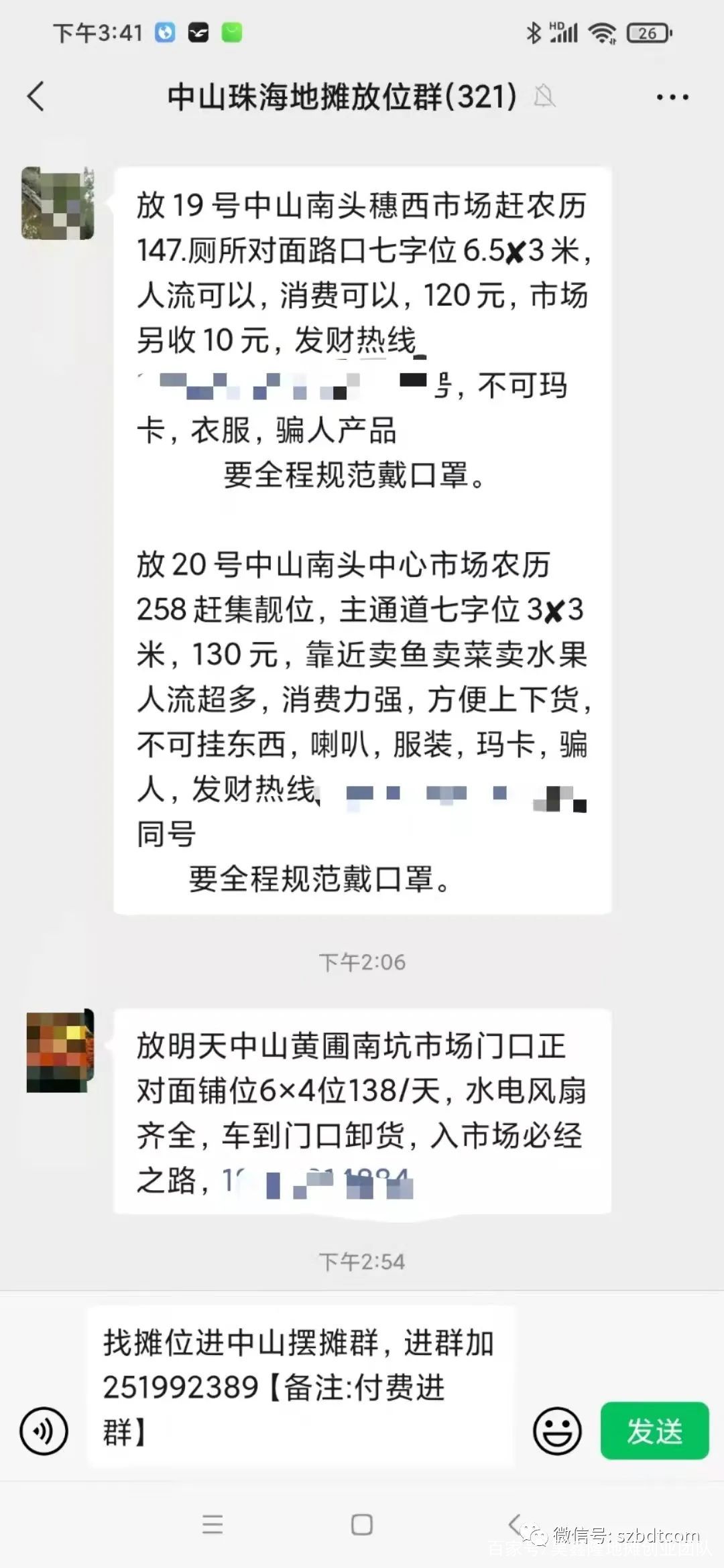Tap the green 发送 send button

654,1431
